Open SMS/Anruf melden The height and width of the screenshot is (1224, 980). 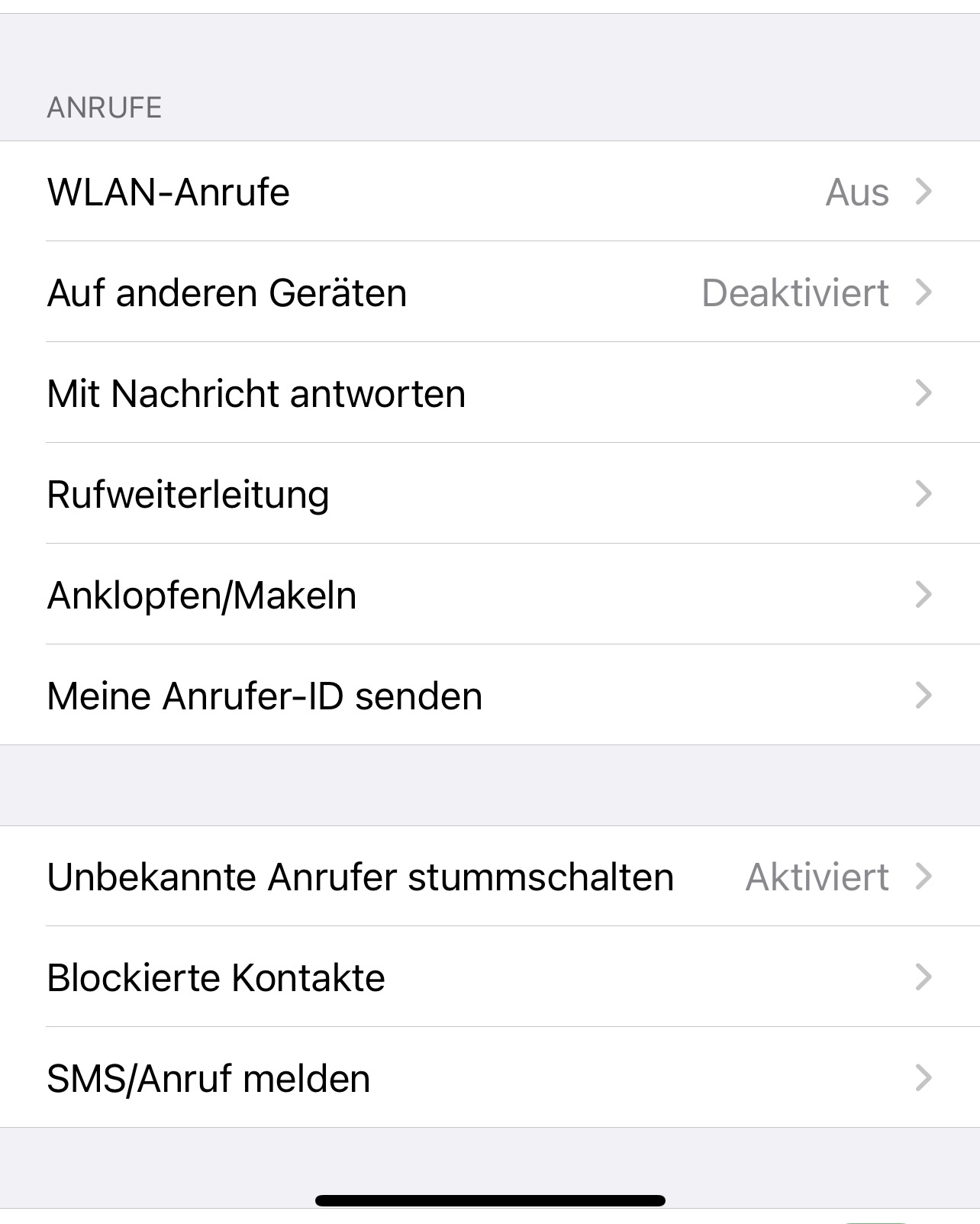pos(488,1078)
